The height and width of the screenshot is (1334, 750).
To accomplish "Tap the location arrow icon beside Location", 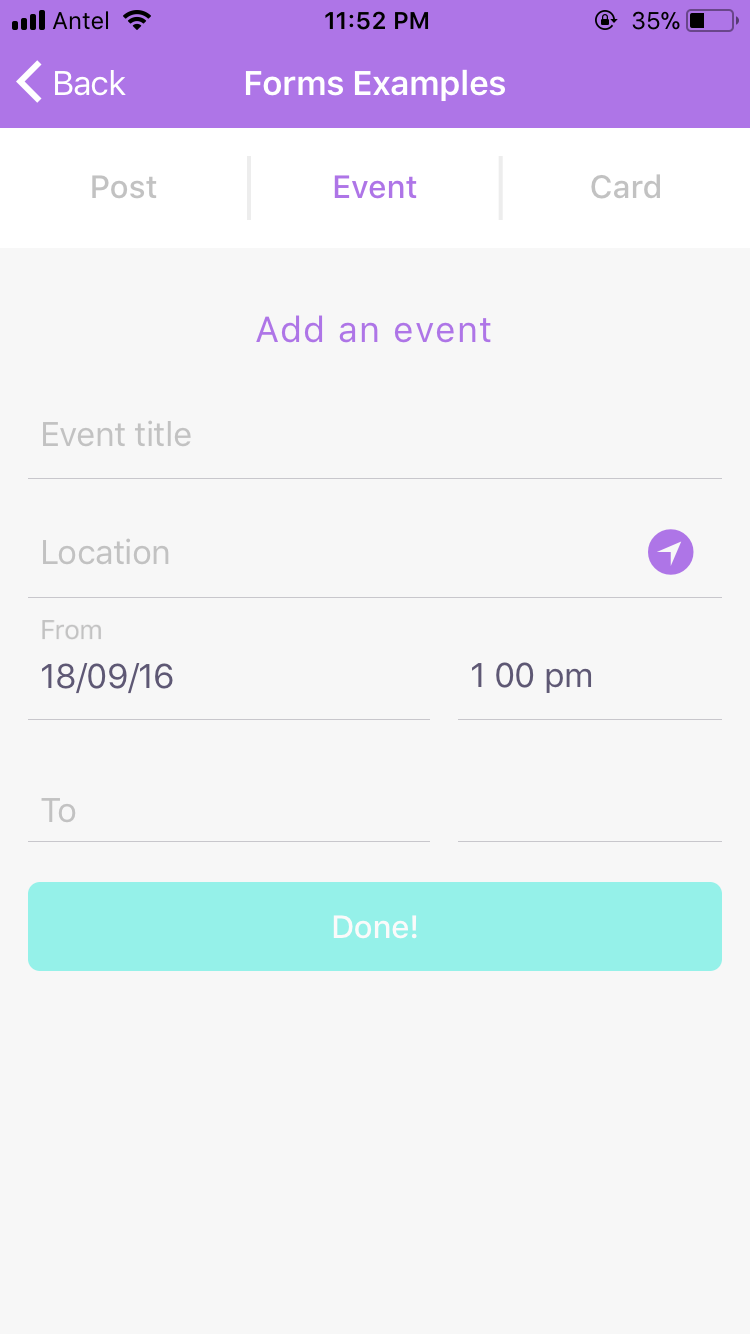I will 669,551.
